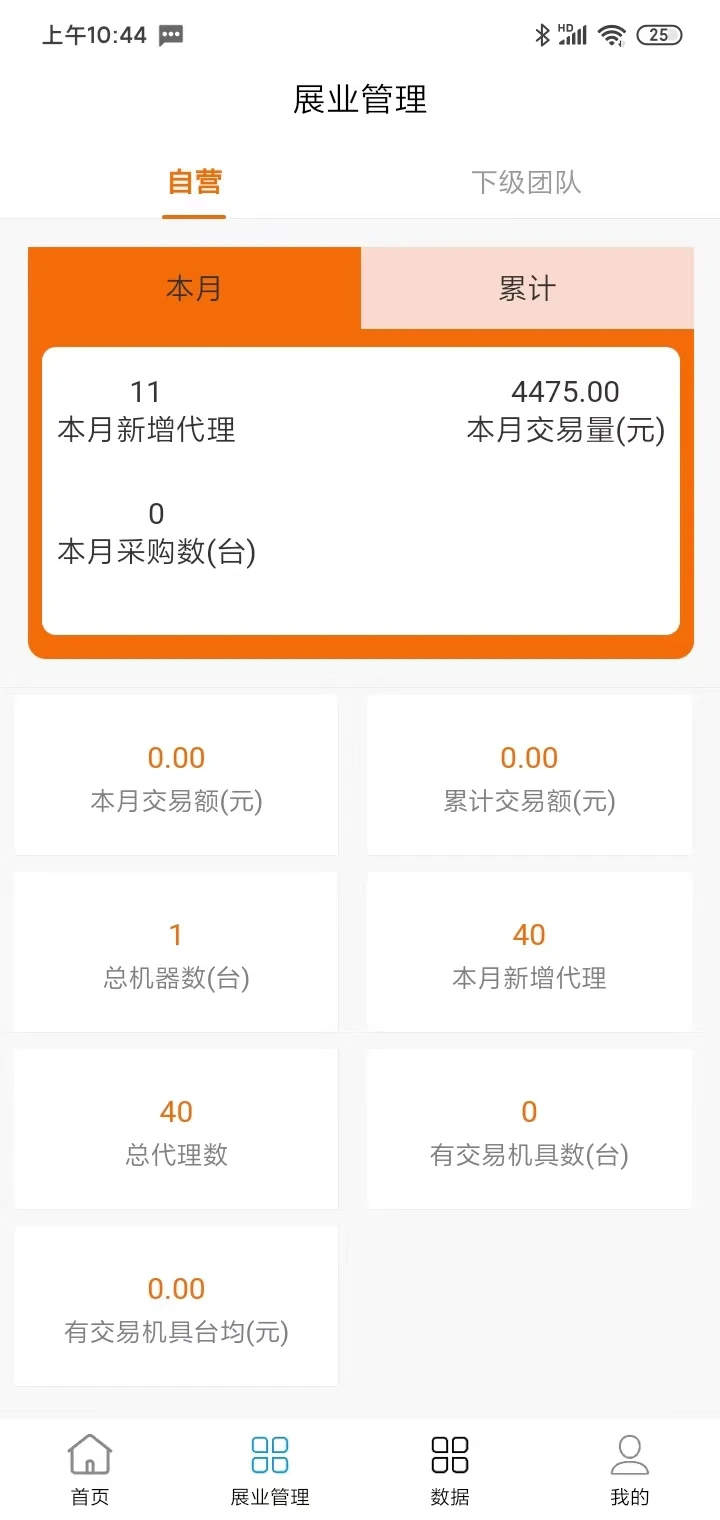The height and width of the screenshot is (1520, 720).
Task: Tap the 总代理数 card
Action: click(x=175, y=1129)
